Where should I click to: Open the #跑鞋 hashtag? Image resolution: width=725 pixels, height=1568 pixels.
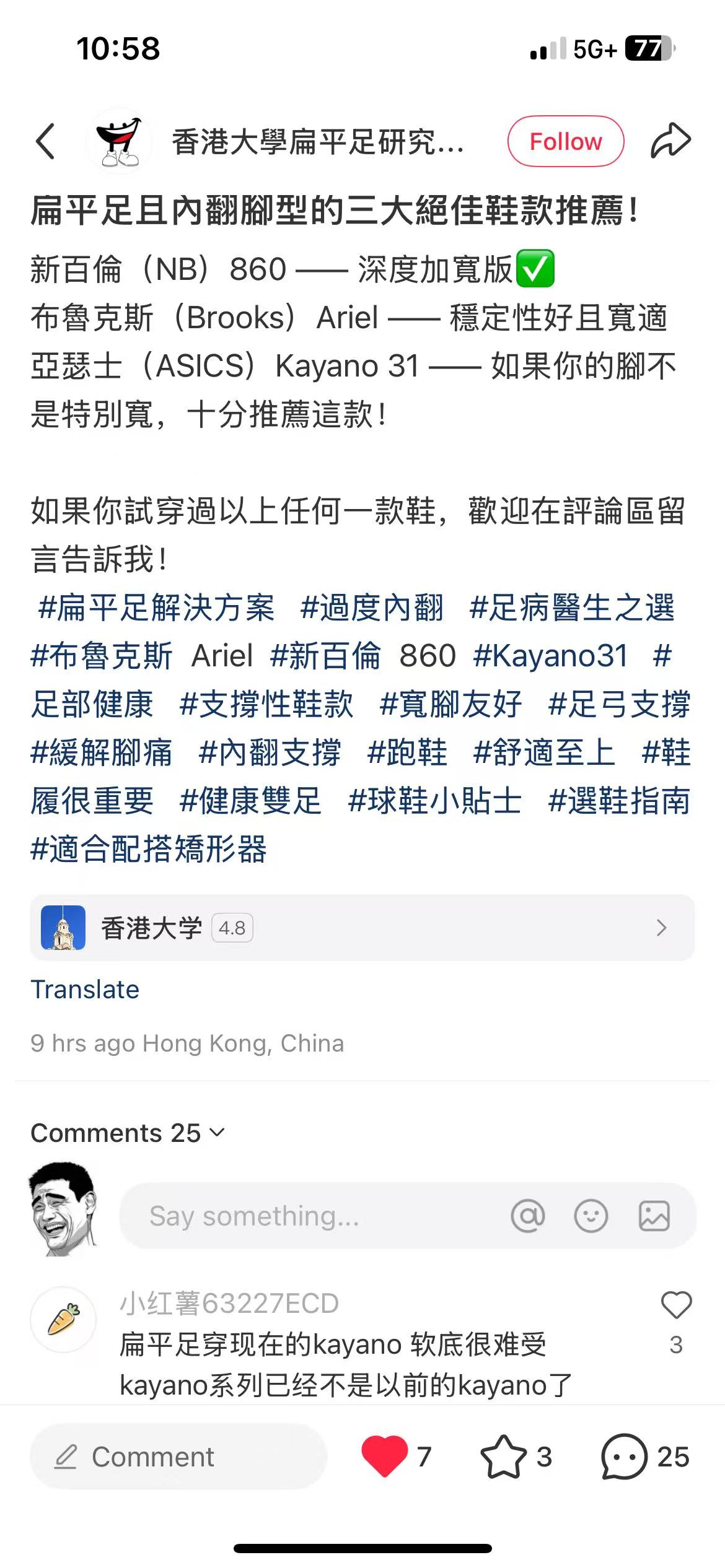coord(407,752)
